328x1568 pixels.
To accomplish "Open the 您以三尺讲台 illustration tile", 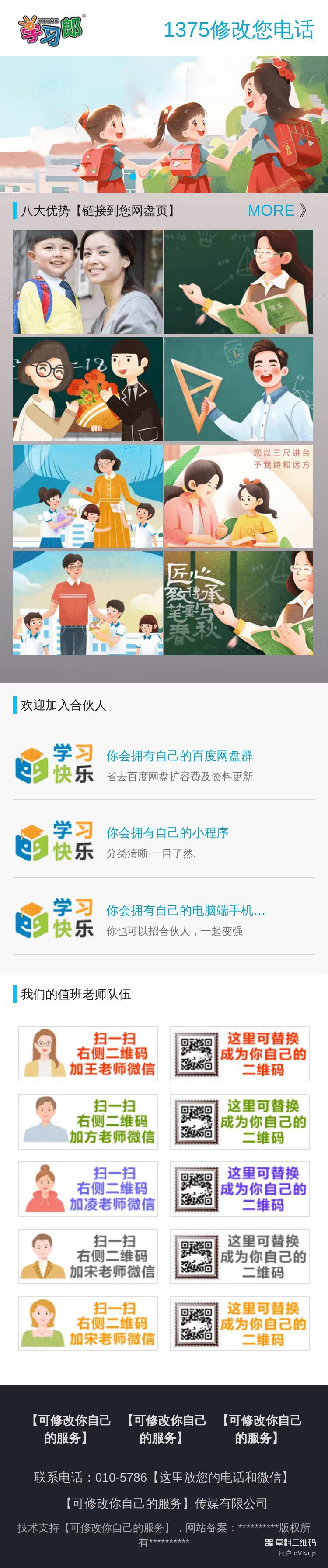I will (x=238, y=496).
